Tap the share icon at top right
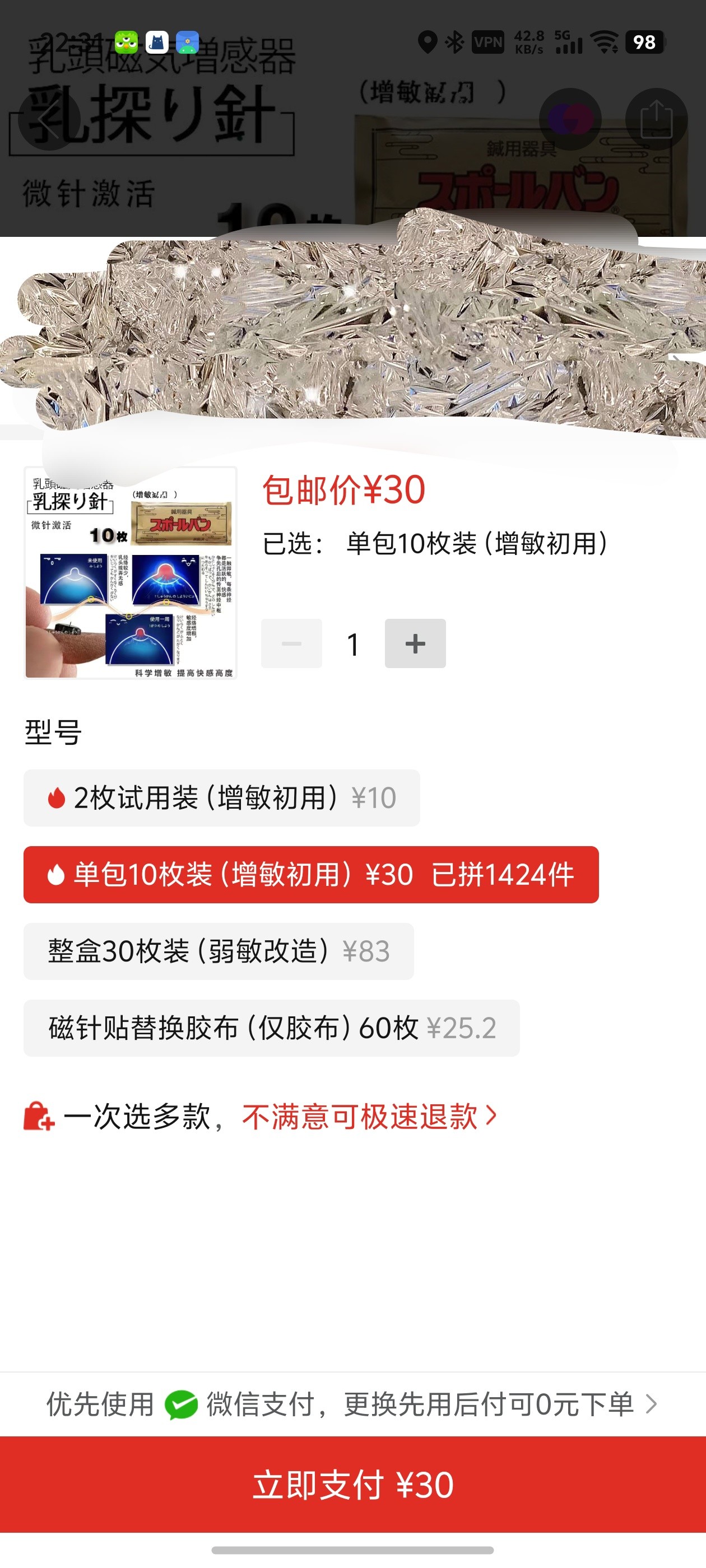Screen dimensions: 706x1568 point(658,119)
